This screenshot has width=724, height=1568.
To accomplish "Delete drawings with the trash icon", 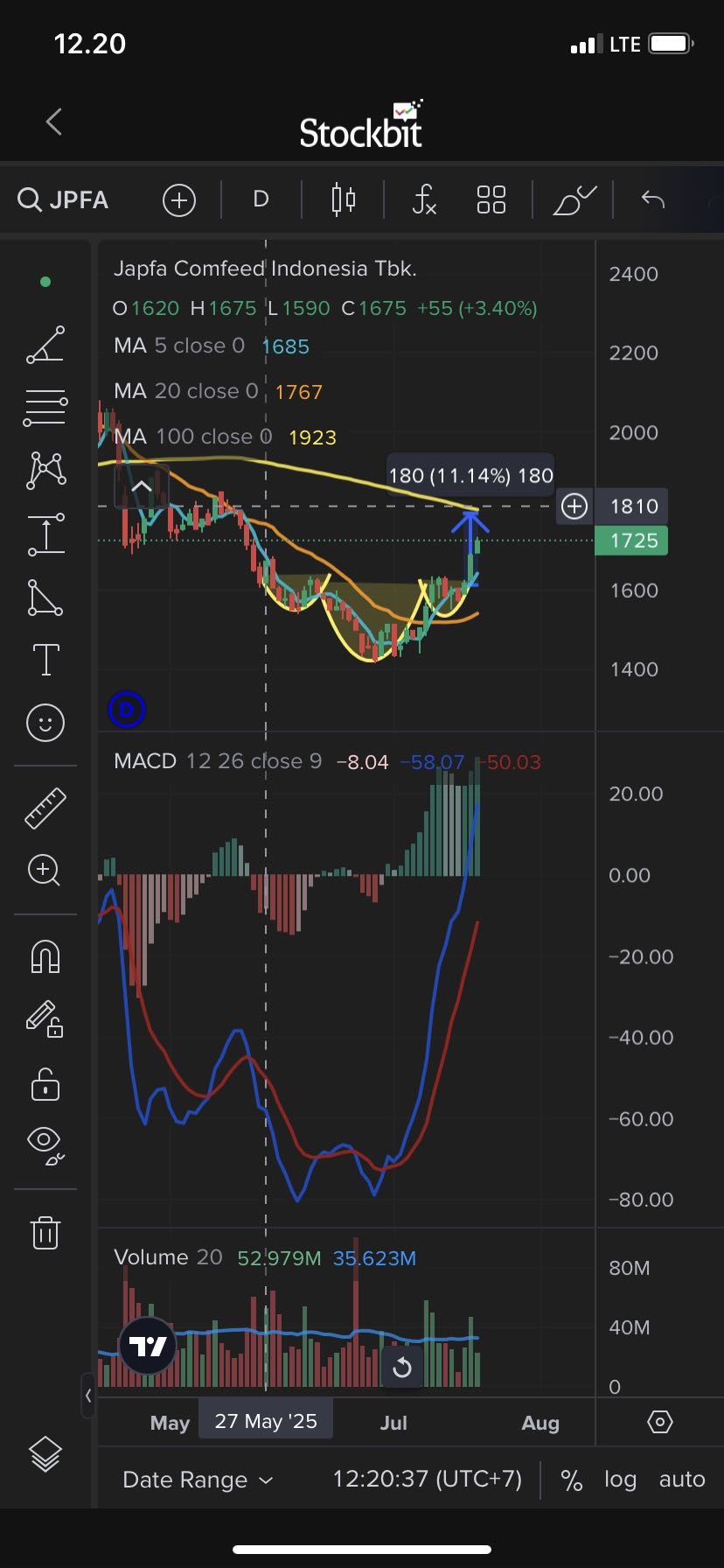I will pyautogui.click(x=45, y=1232).
